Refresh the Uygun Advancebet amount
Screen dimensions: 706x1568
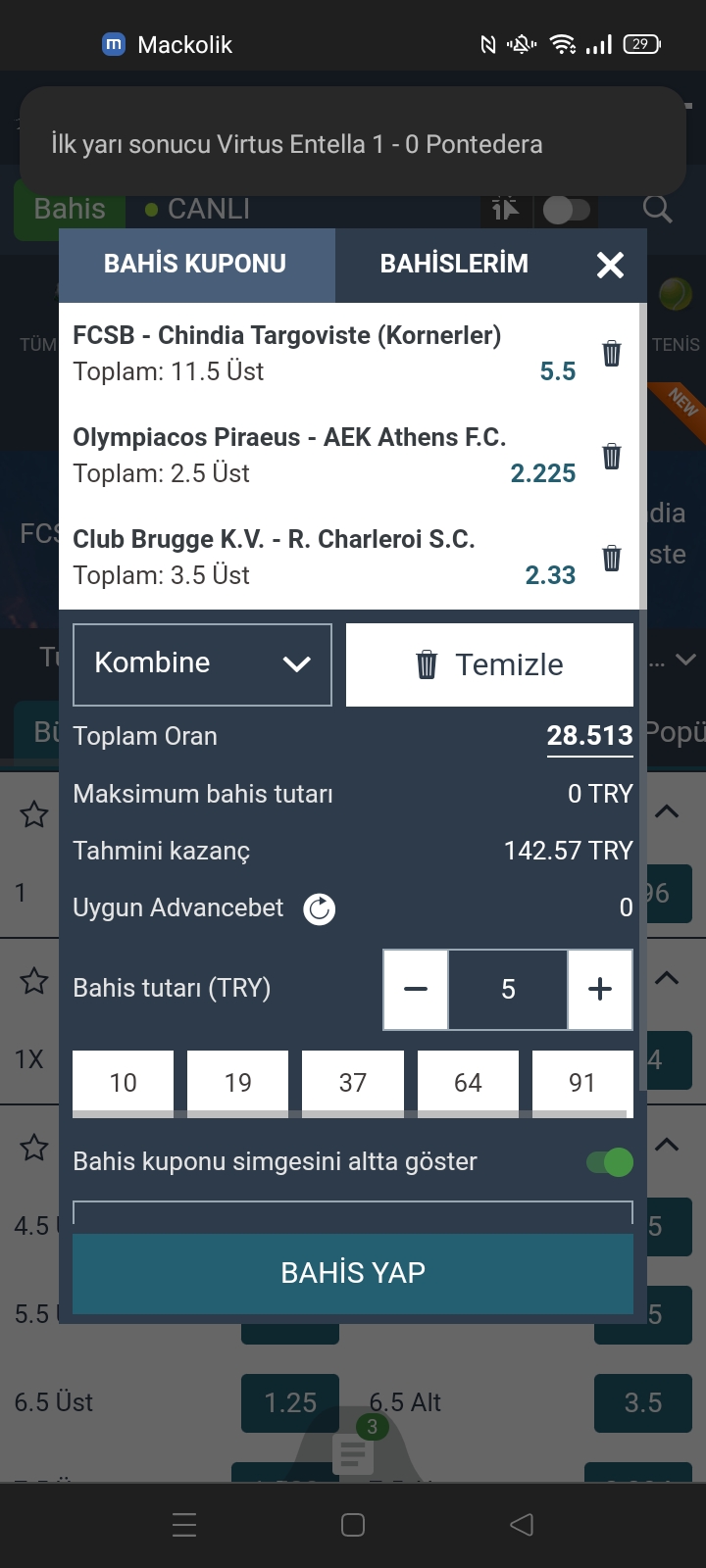click(x=319, y=909)
